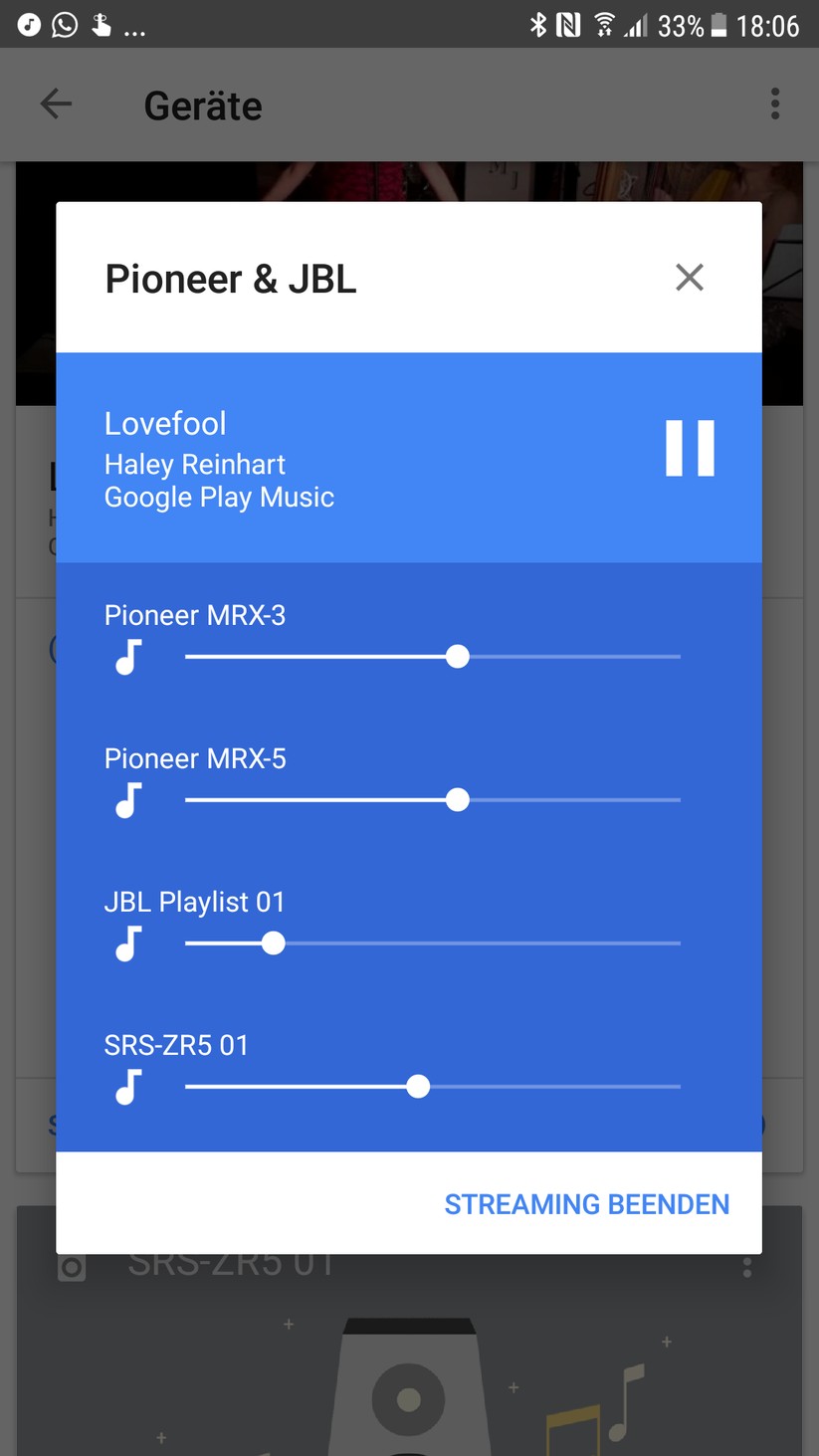The width and height of the screenshot is (819, 1456).
Task: Close the Pioneer & JBL dialog
Action: pyautogui.click(x=689, y=278)
